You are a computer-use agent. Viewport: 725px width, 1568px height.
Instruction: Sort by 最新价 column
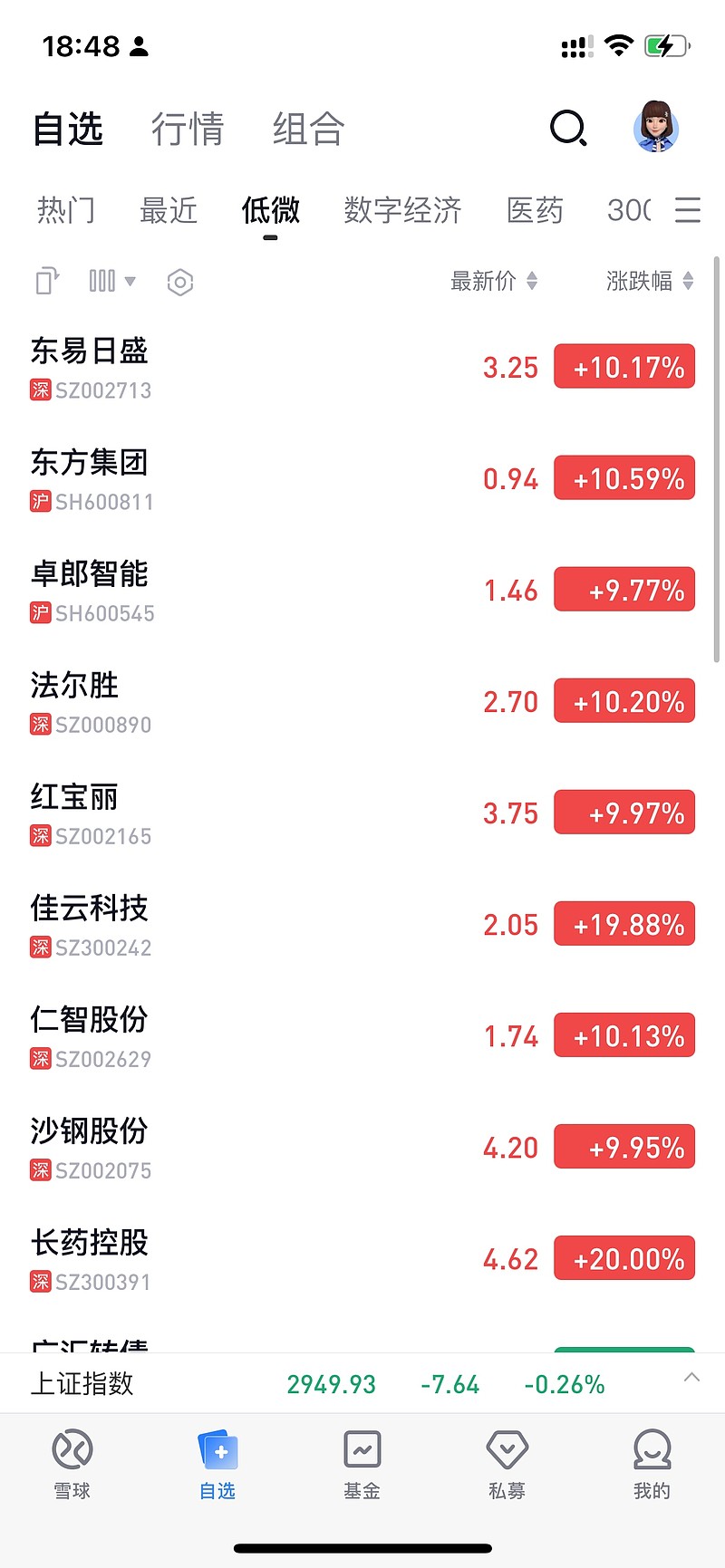coord(494,281)
